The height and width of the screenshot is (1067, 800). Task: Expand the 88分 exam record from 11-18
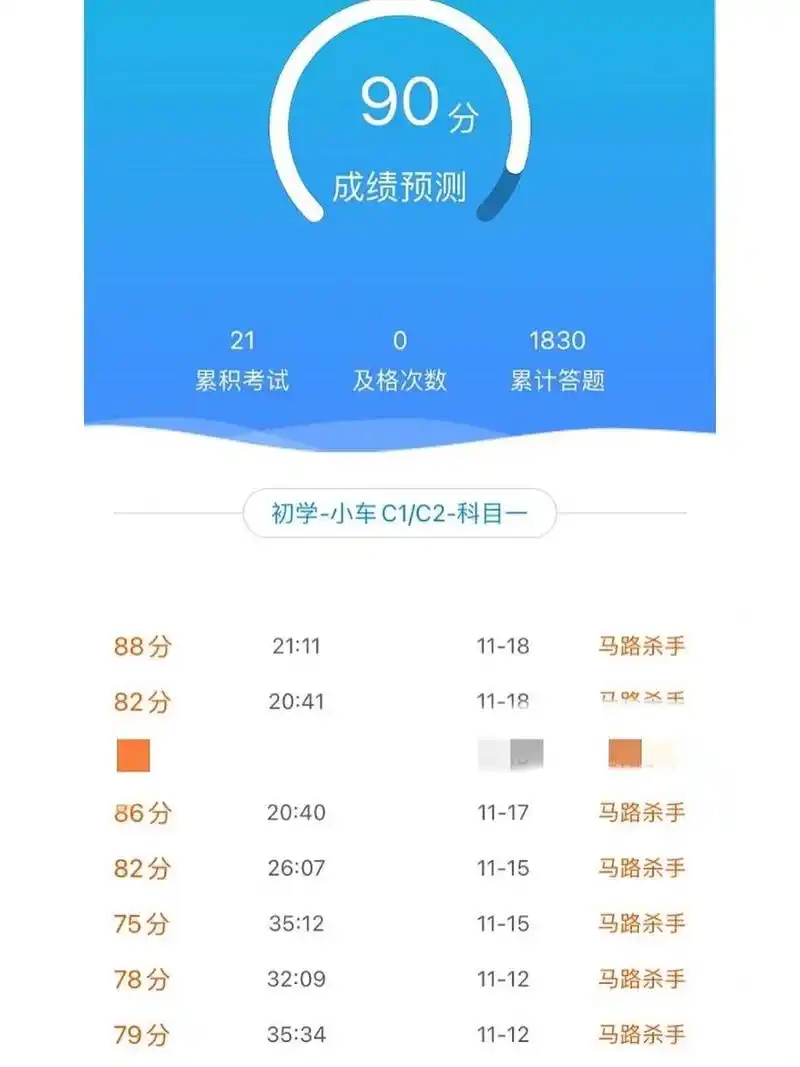pyautogui.click(x=140, y=647)
